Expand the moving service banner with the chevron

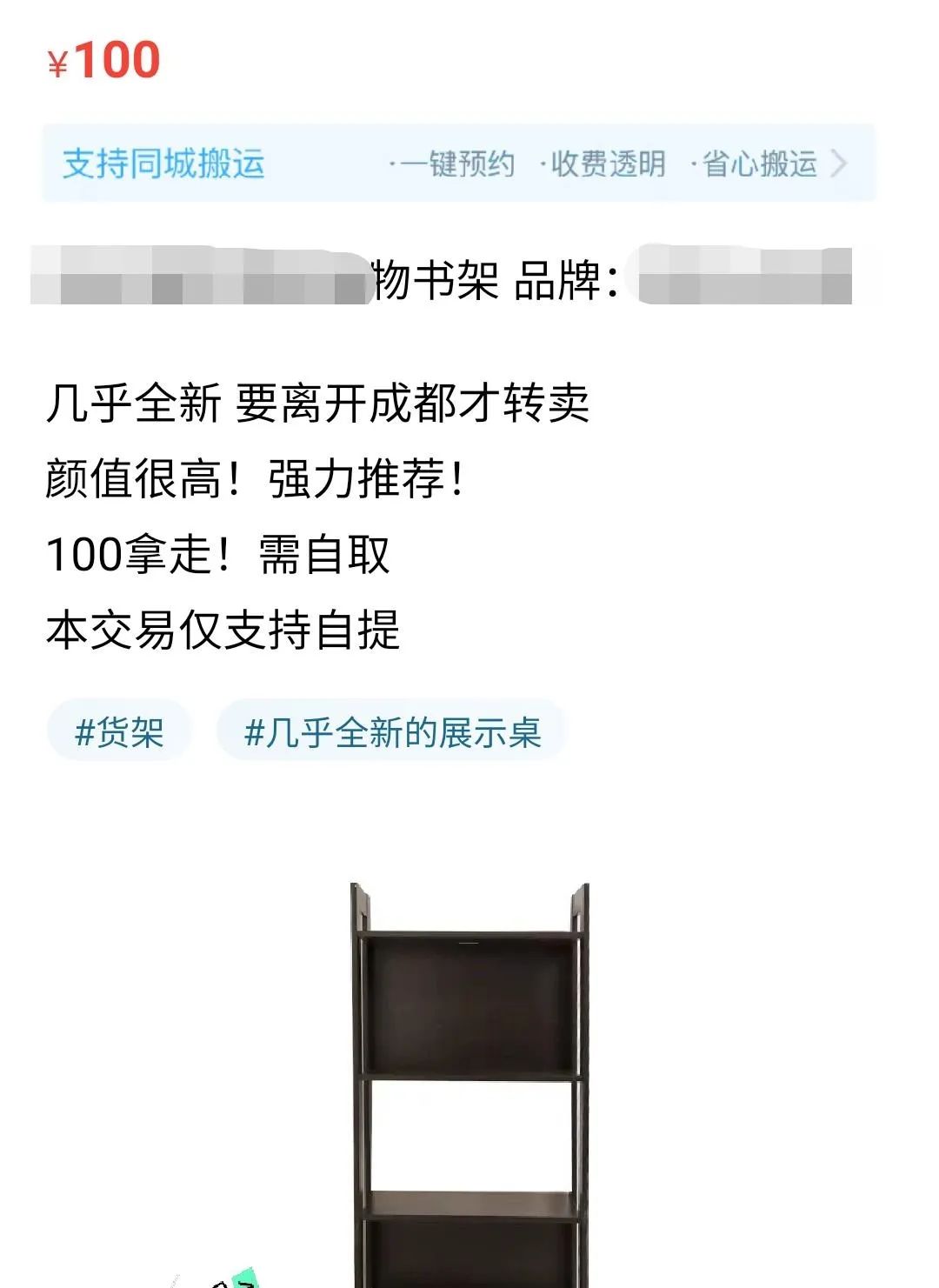pos(841,165)
